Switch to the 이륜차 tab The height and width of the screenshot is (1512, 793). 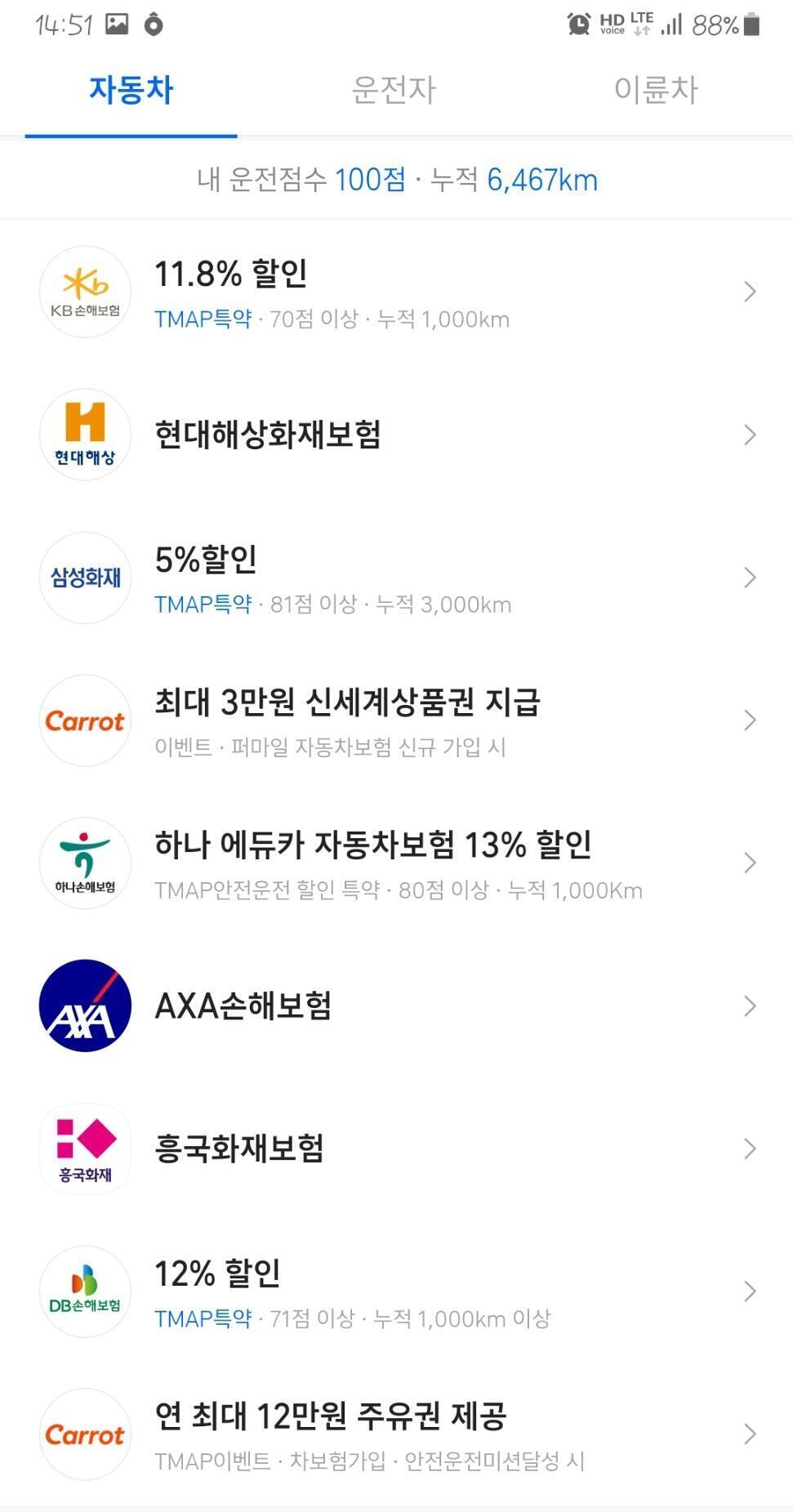[656, 90]
